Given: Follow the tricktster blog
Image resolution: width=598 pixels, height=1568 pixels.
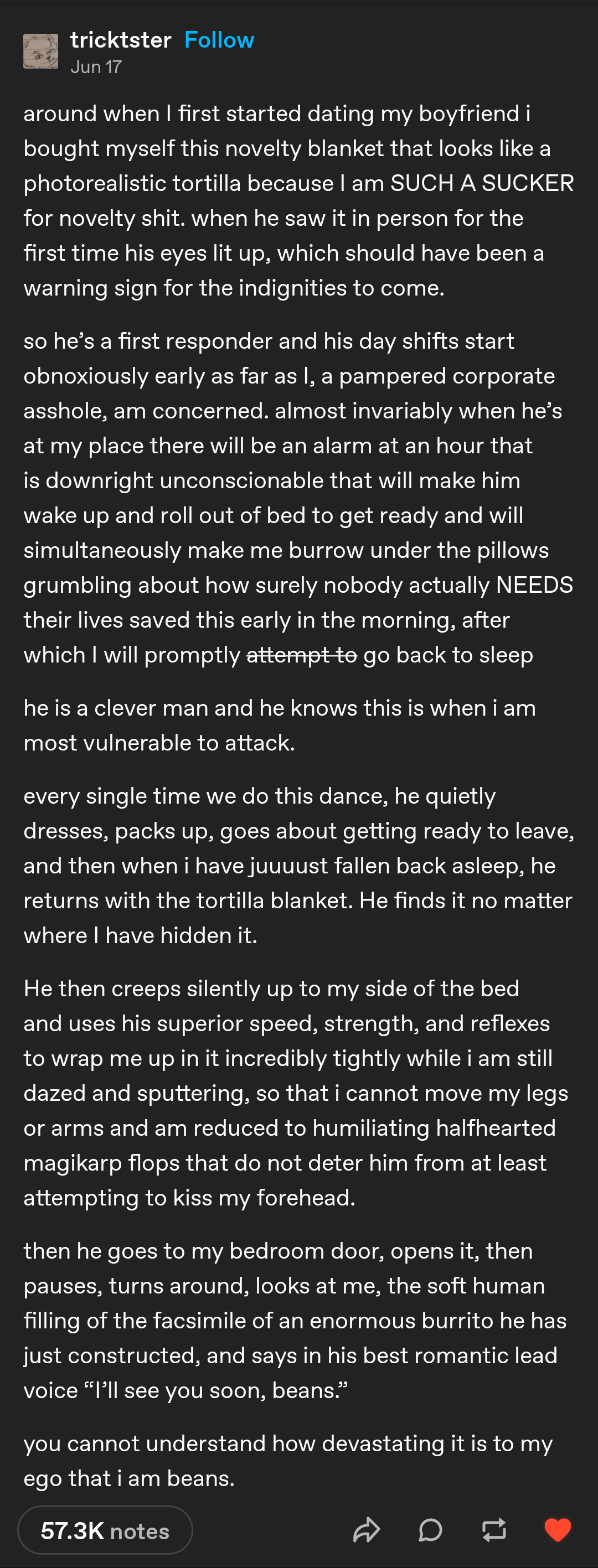Looking at the screenshot, I should coord(219,40).
